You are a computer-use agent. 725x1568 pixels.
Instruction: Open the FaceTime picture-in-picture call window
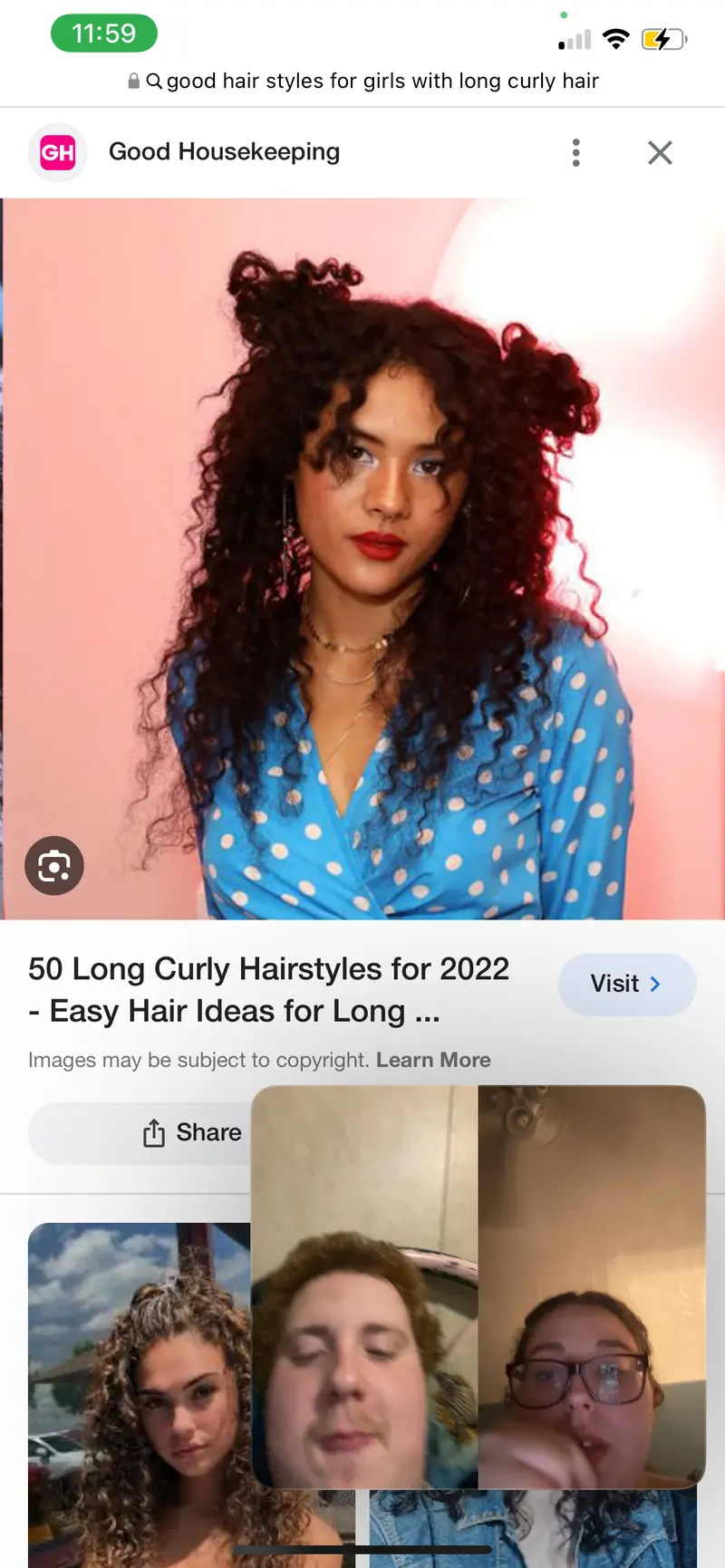[478, 1286]
